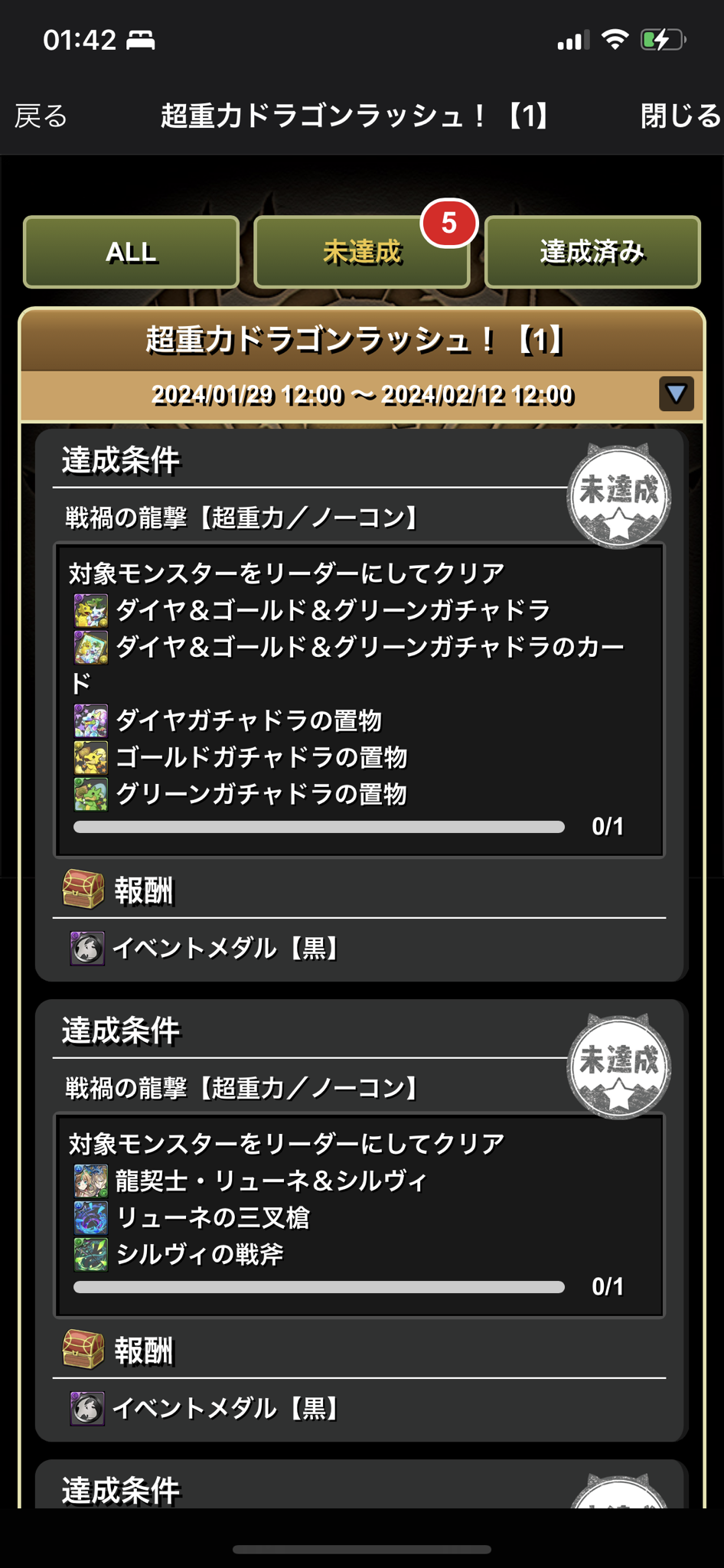Image resolution: width=724 pixels, height=1568 pixels.
Task: Close the screen with 閉じる
Action: coord(680,116)
